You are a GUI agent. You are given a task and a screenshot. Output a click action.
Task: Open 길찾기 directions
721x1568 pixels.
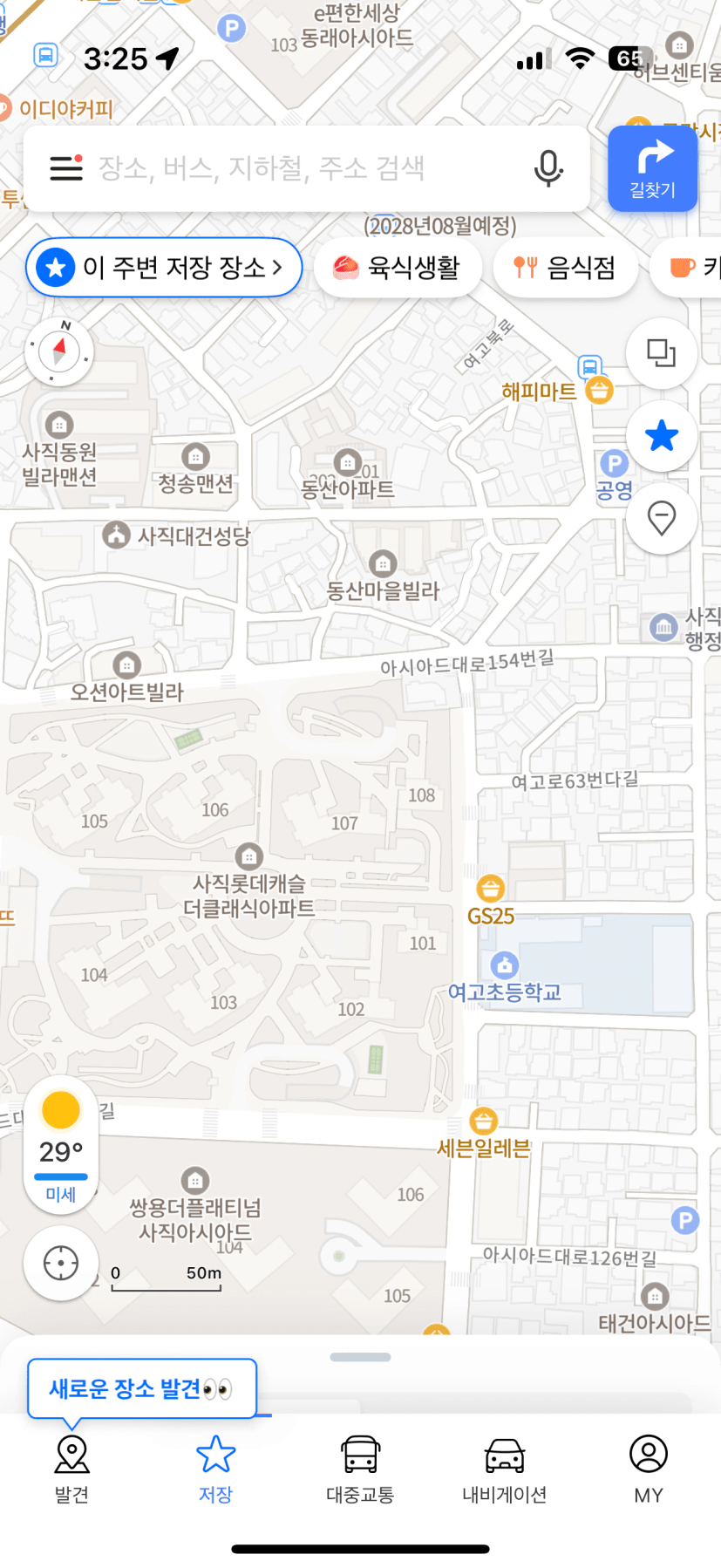[652, 169]
